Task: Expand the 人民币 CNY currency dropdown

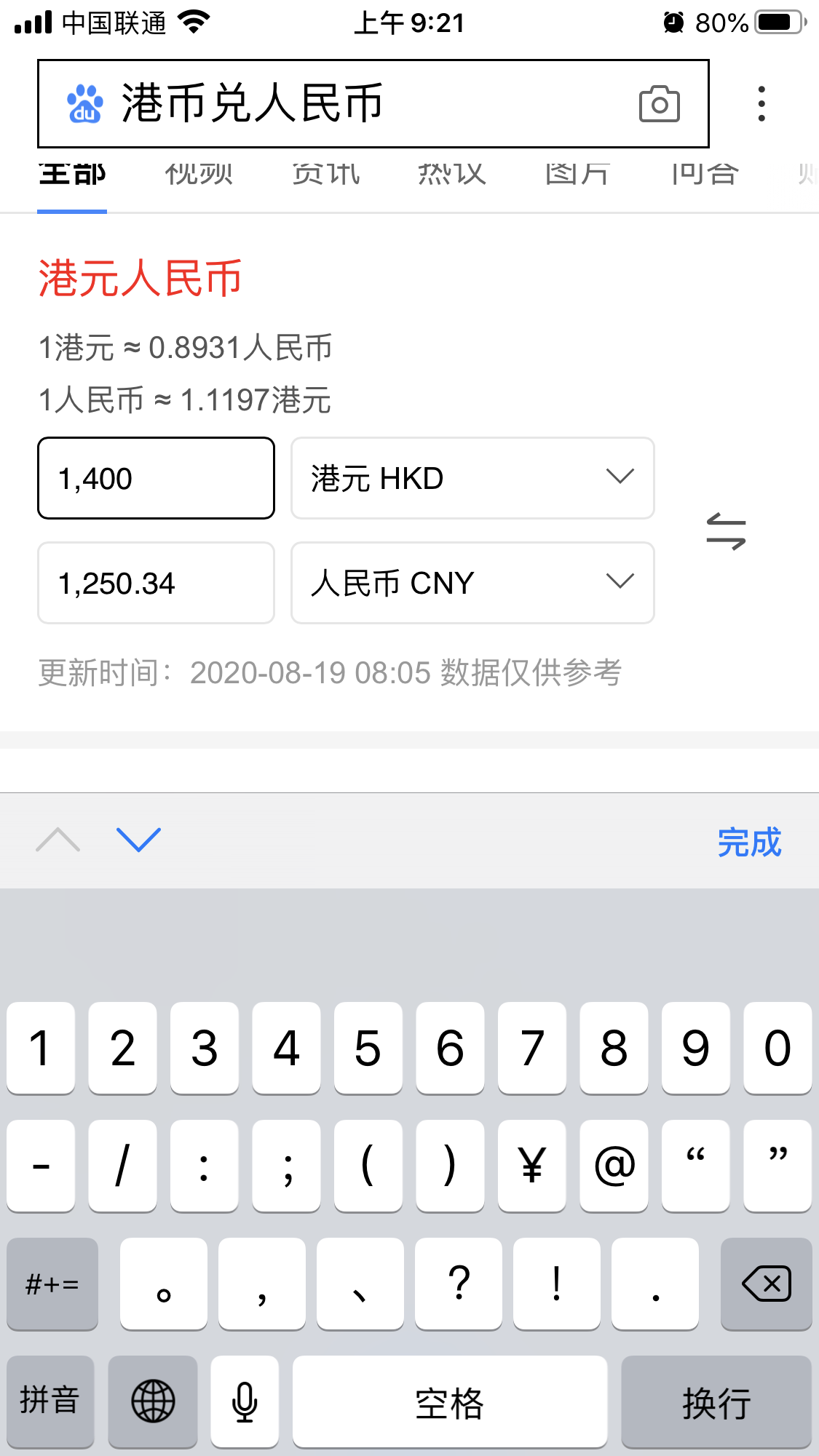Action: pyautogui.click(x=472, y=583)
